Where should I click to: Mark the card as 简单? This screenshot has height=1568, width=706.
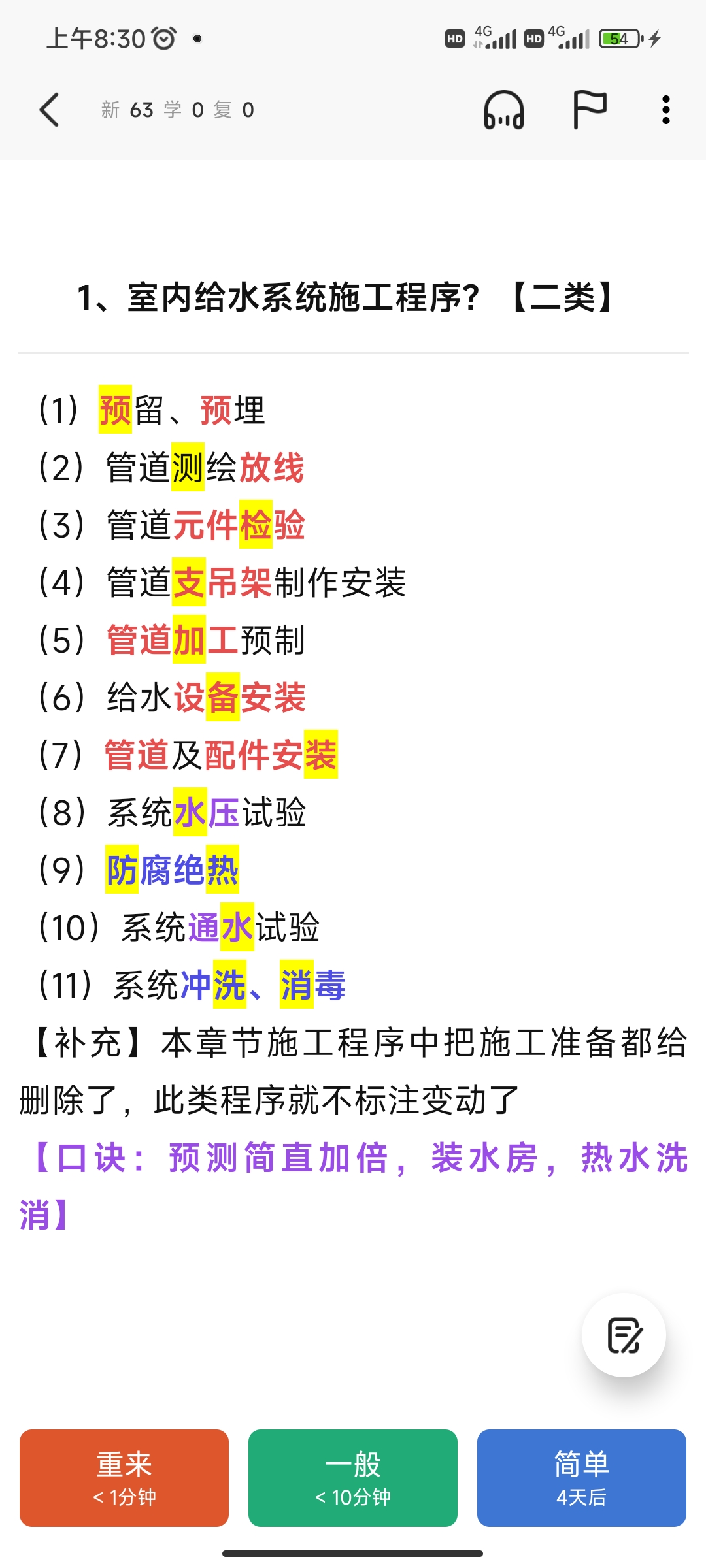582,1478
